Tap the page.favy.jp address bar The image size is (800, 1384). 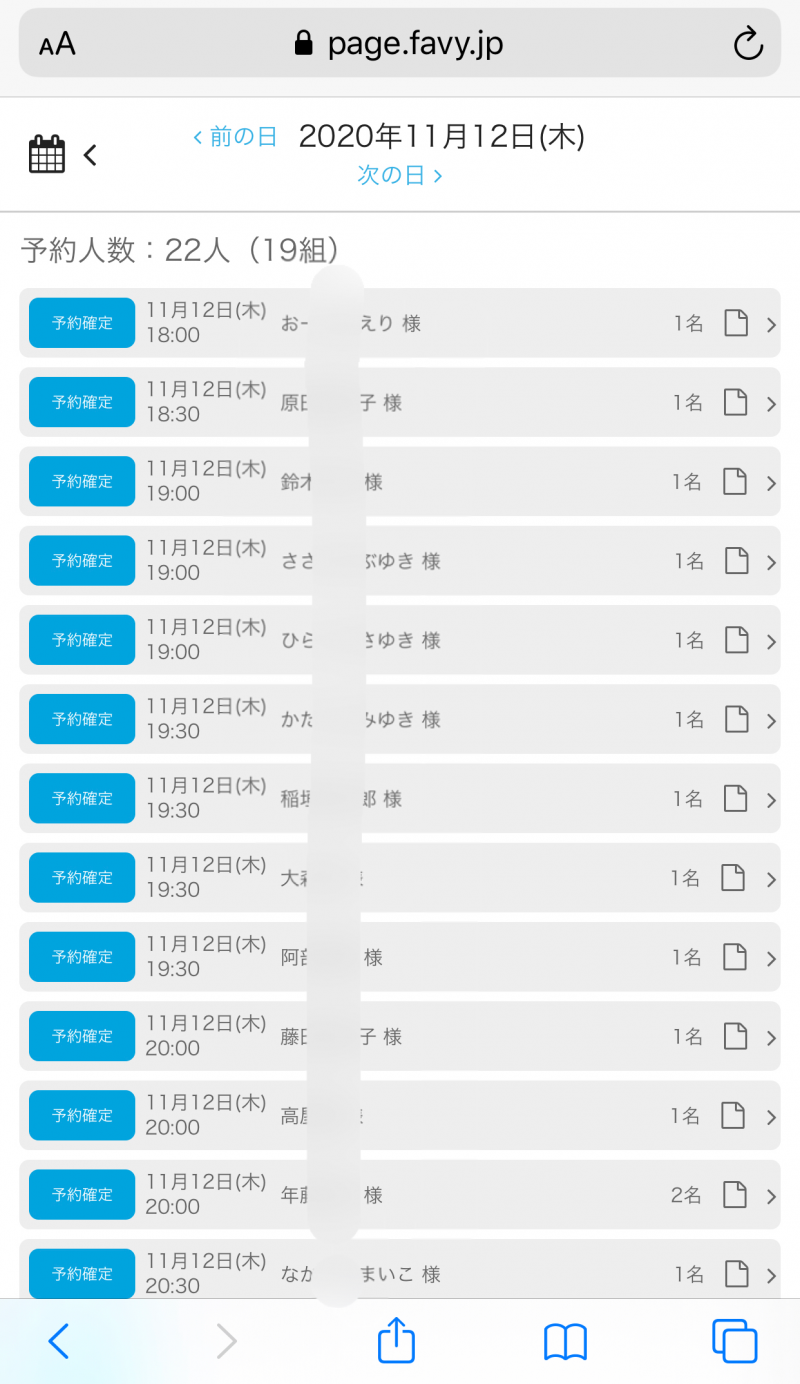point(400,44)
